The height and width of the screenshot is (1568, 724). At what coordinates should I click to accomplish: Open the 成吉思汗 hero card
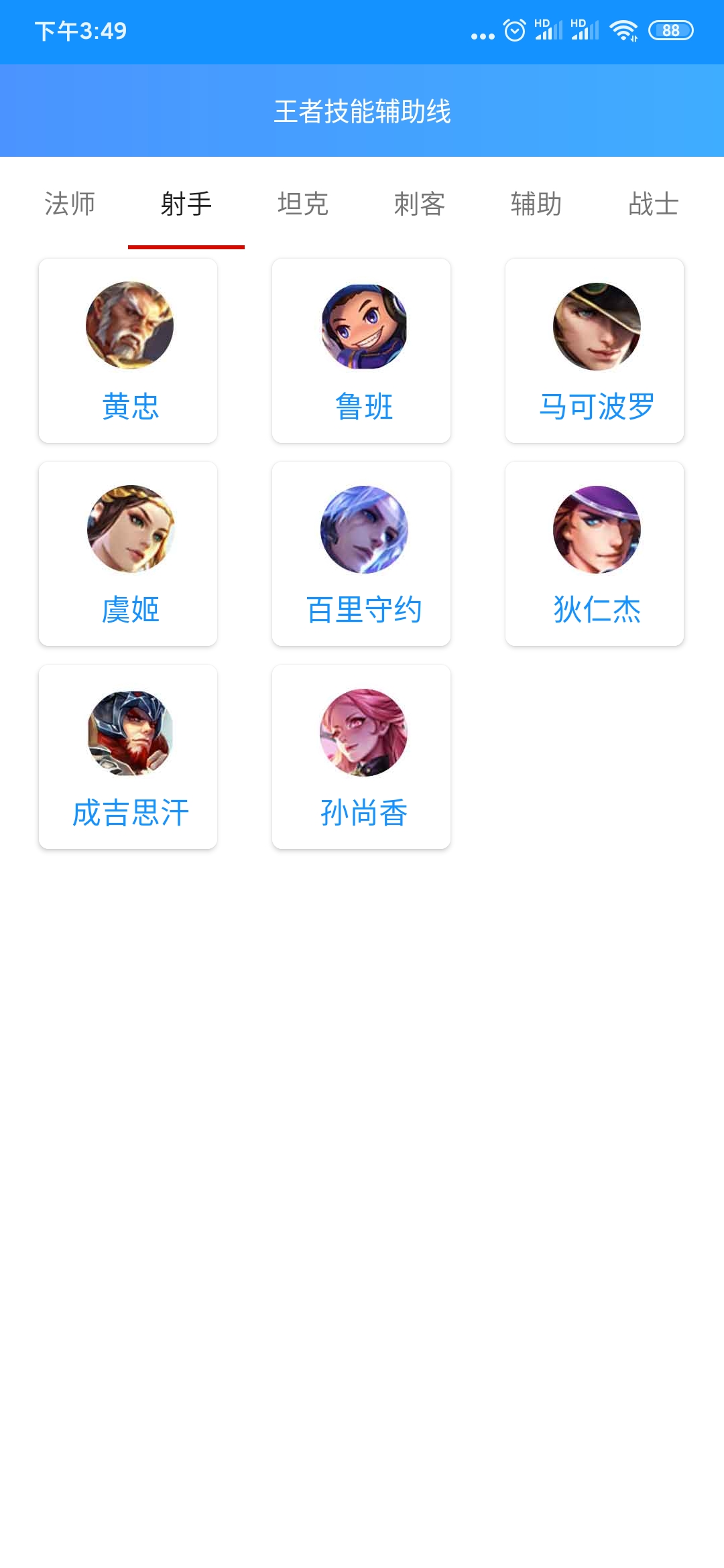(x=128, y=757)
